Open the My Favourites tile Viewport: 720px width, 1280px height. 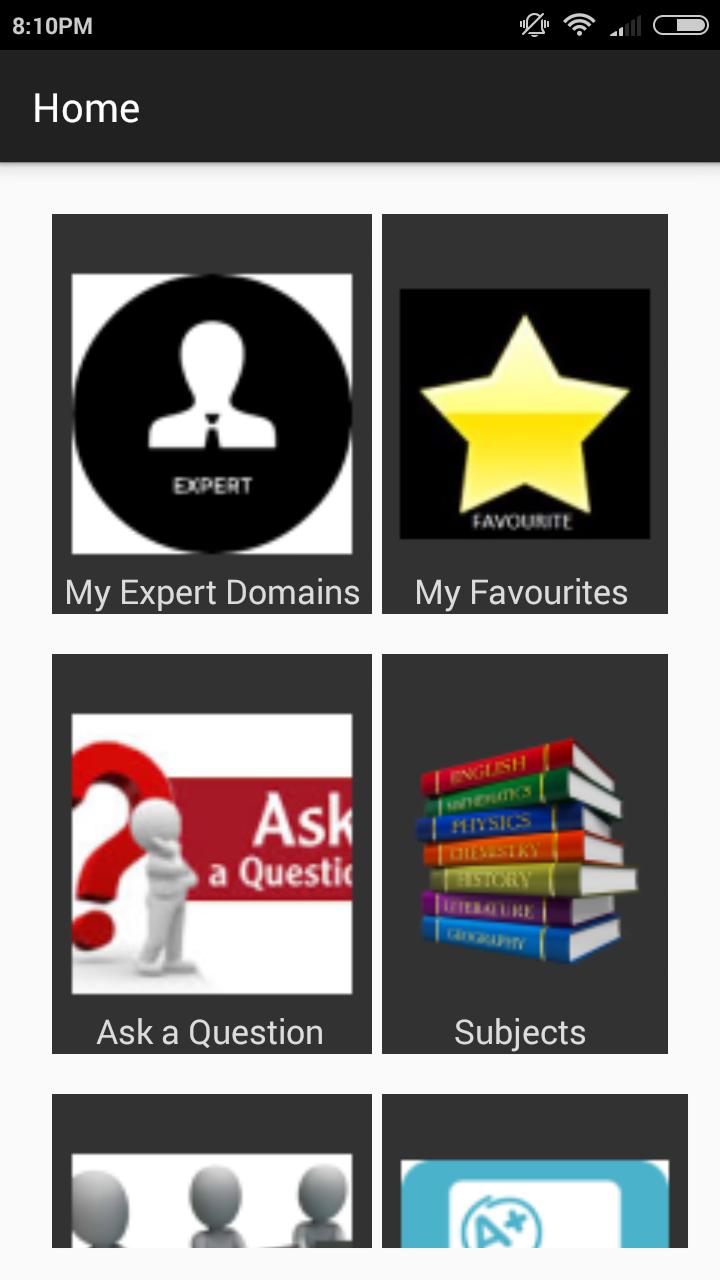point(525,414)
